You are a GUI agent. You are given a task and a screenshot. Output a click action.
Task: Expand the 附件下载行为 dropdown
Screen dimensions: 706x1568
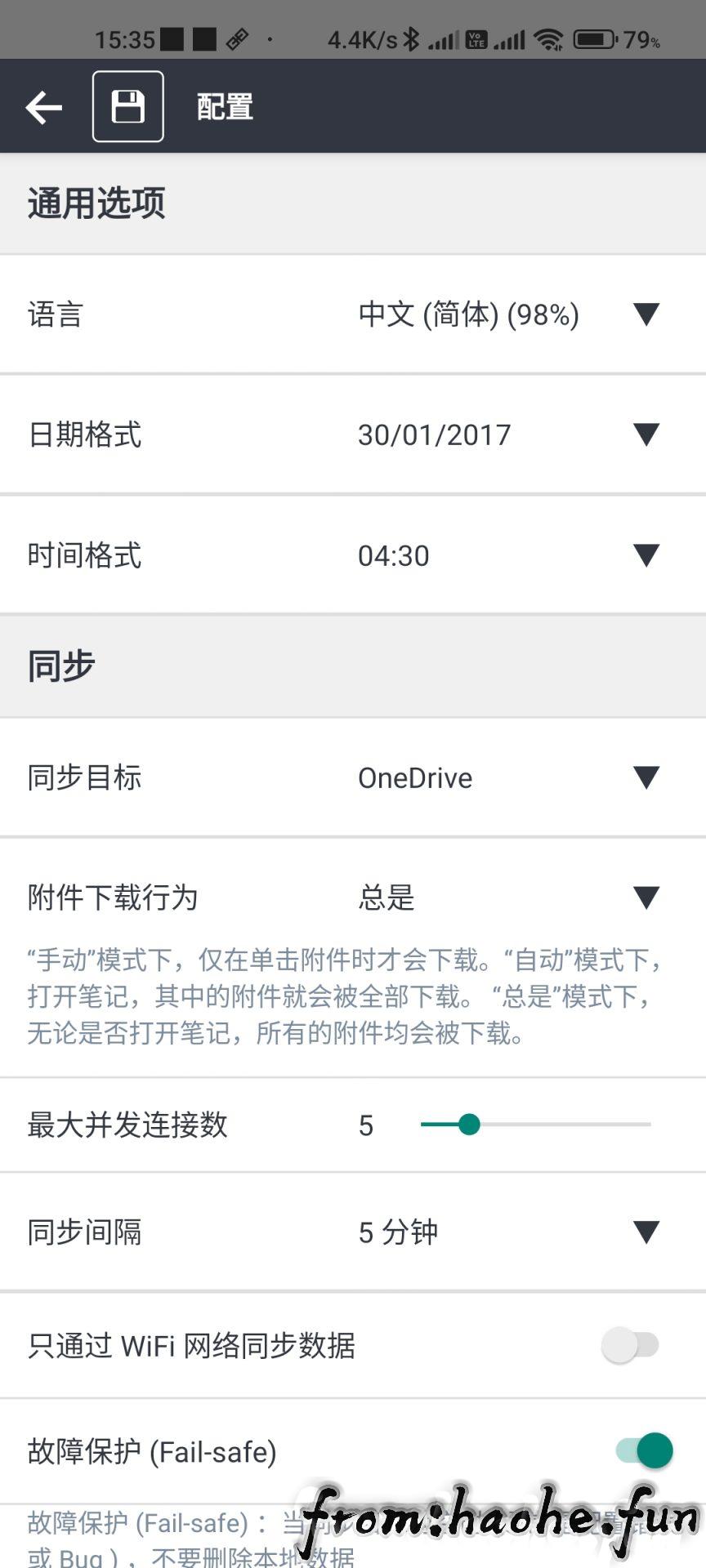509,898
